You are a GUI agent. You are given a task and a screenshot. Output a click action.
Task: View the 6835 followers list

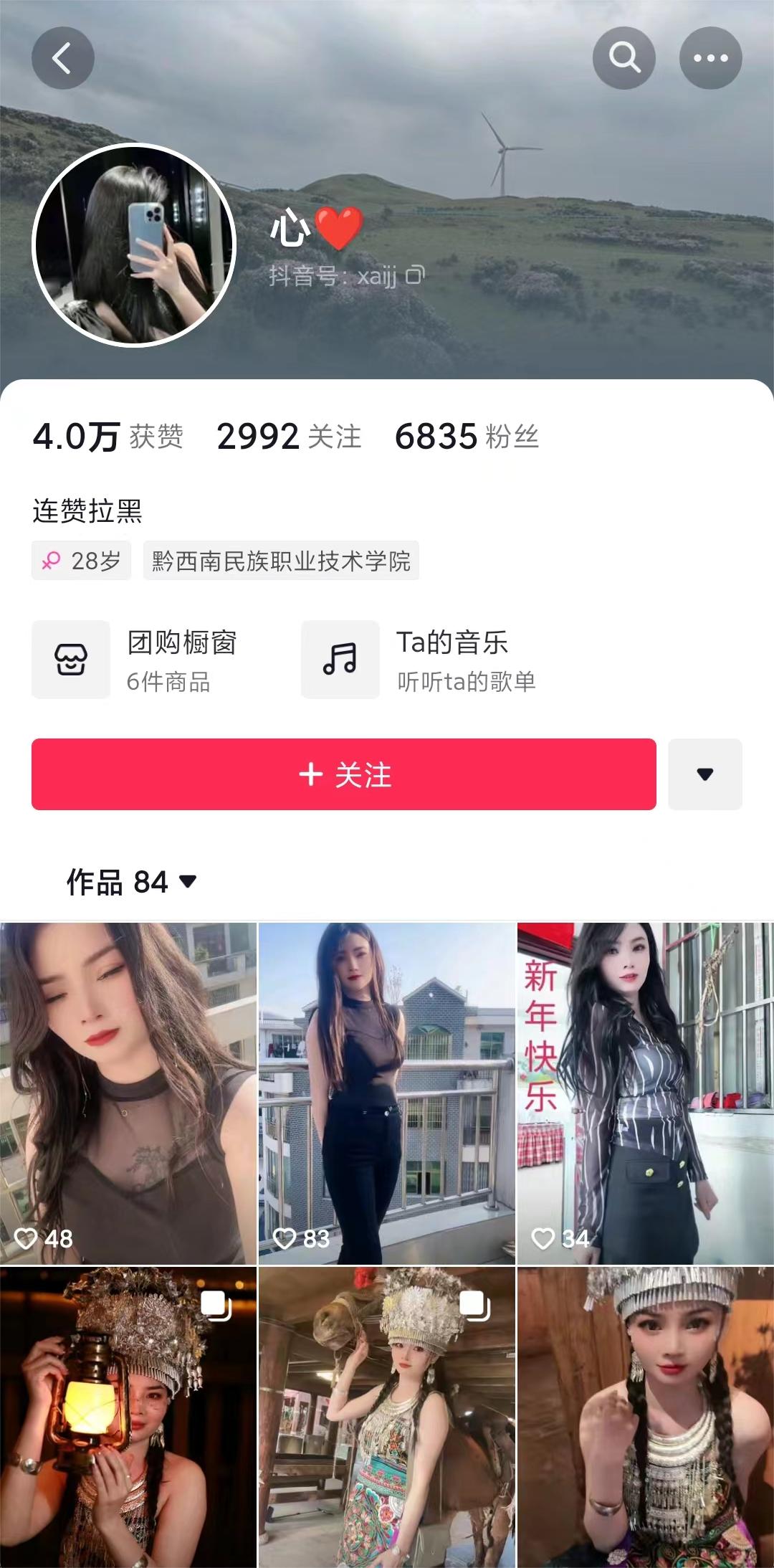coord(467,437)
